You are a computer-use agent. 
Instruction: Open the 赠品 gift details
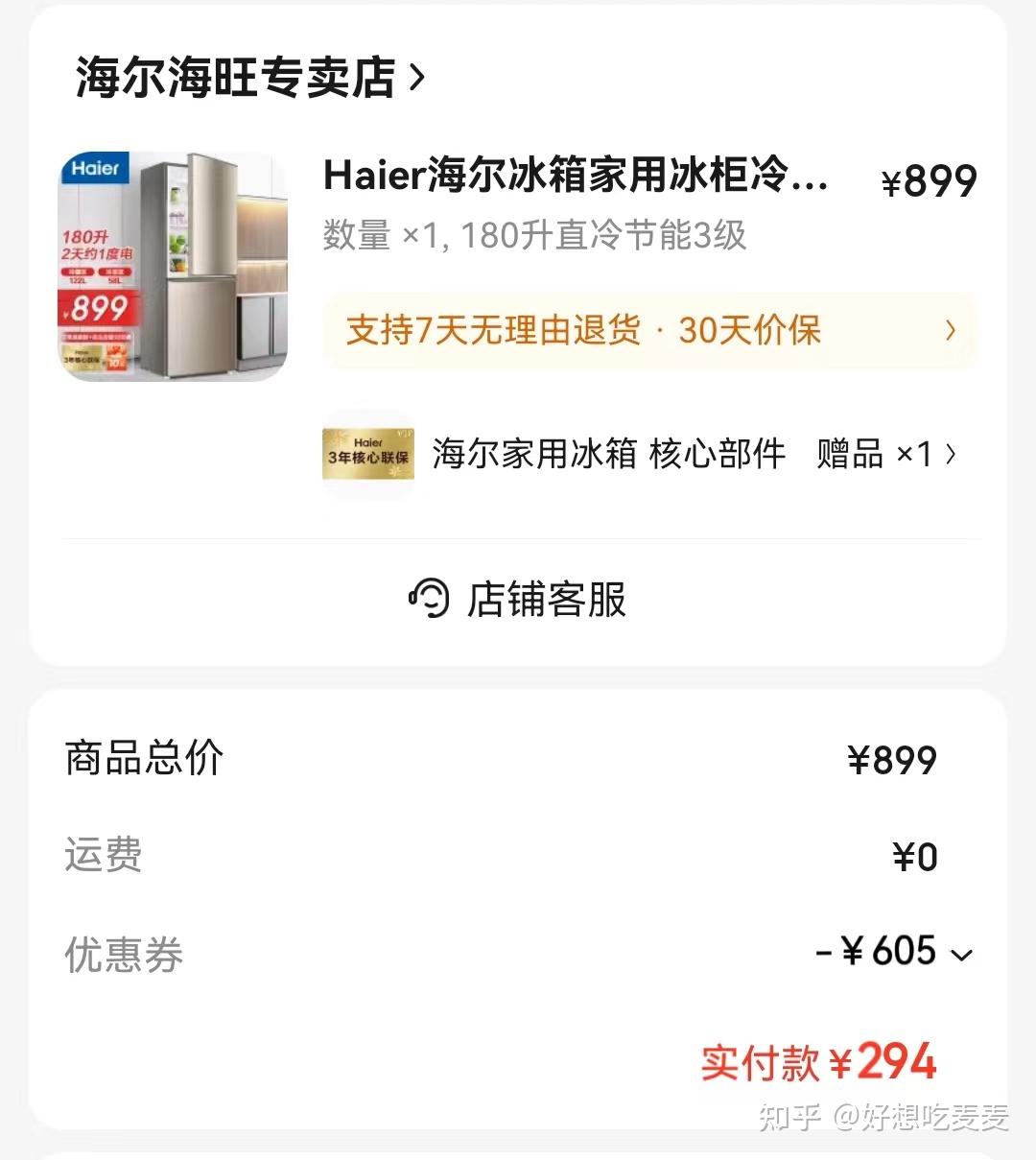click(851, 454)
